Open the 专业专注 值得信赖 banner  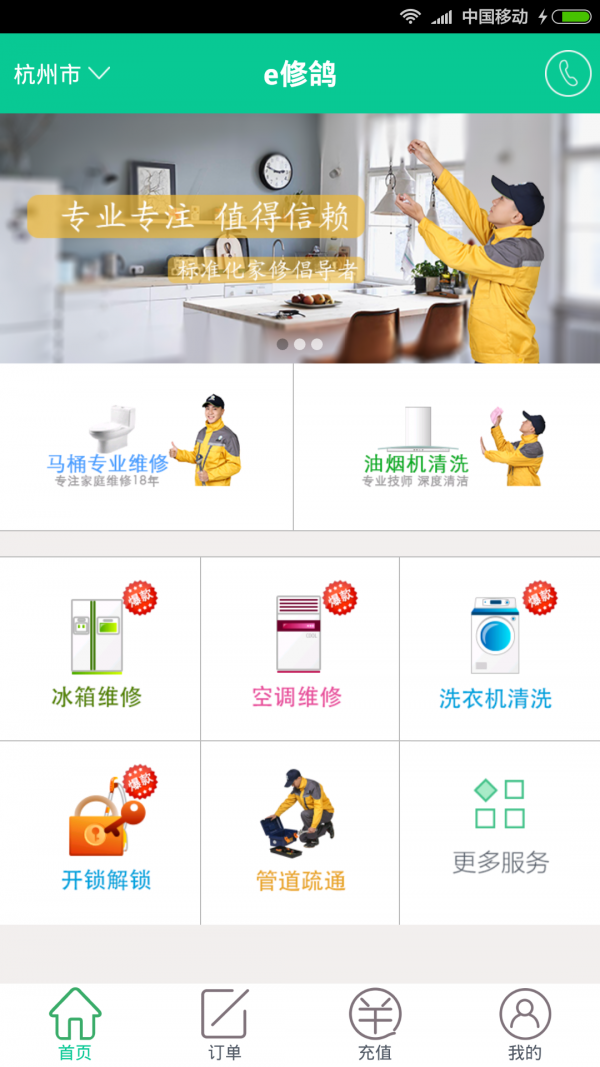coord(300,238)
